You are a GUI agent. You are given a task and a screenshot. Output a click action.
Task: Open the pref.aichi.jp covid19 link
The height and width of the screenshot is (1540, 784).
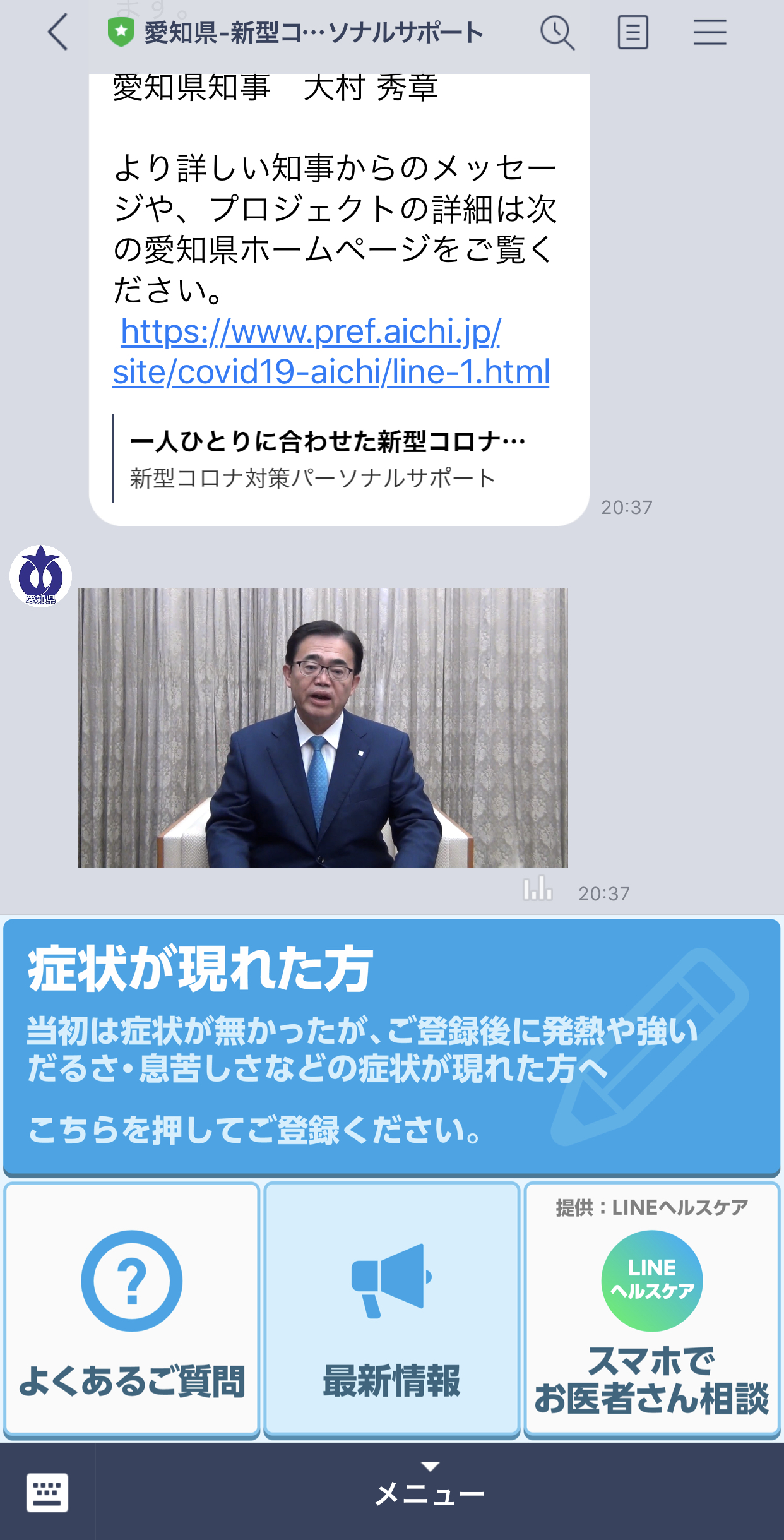pyautogui.click(x=330, y=352)
